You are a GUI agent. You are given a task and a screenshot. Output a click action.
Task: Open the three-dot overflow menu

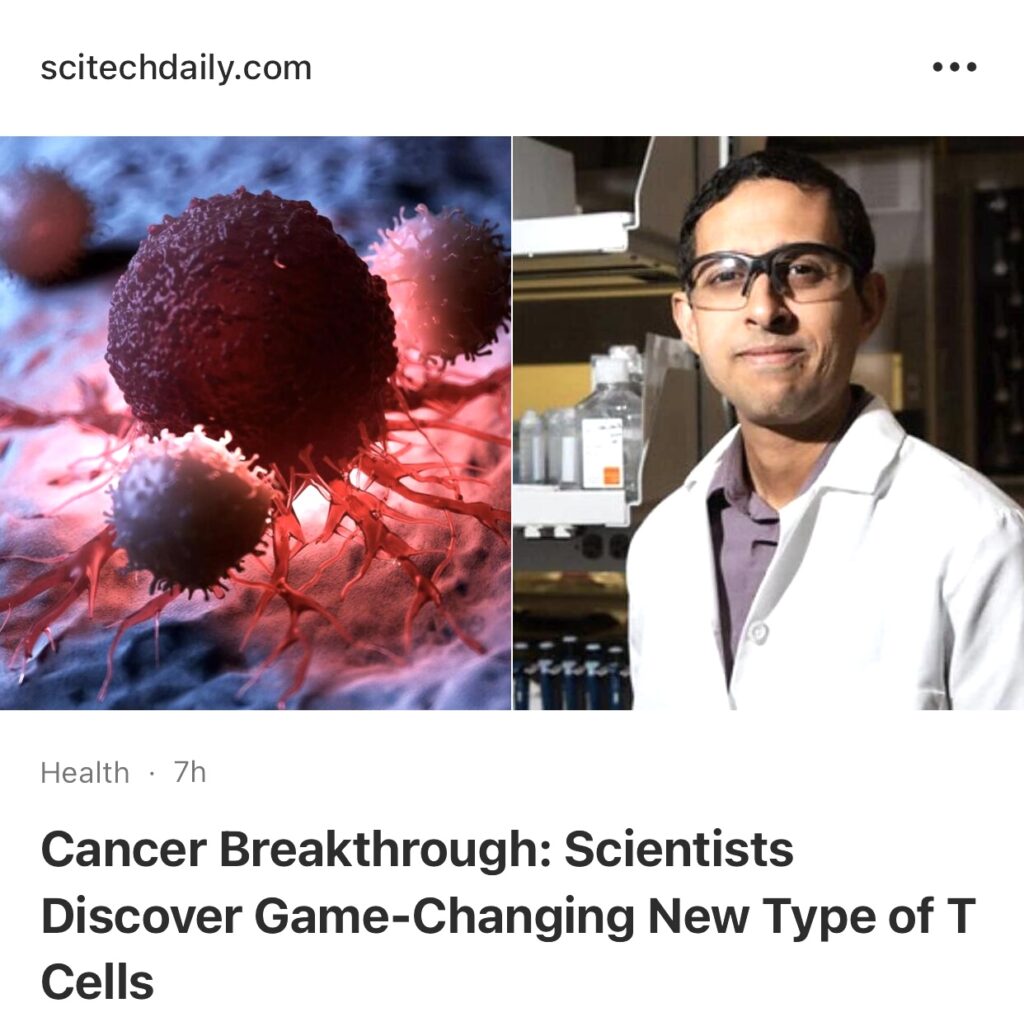point(953,68)
